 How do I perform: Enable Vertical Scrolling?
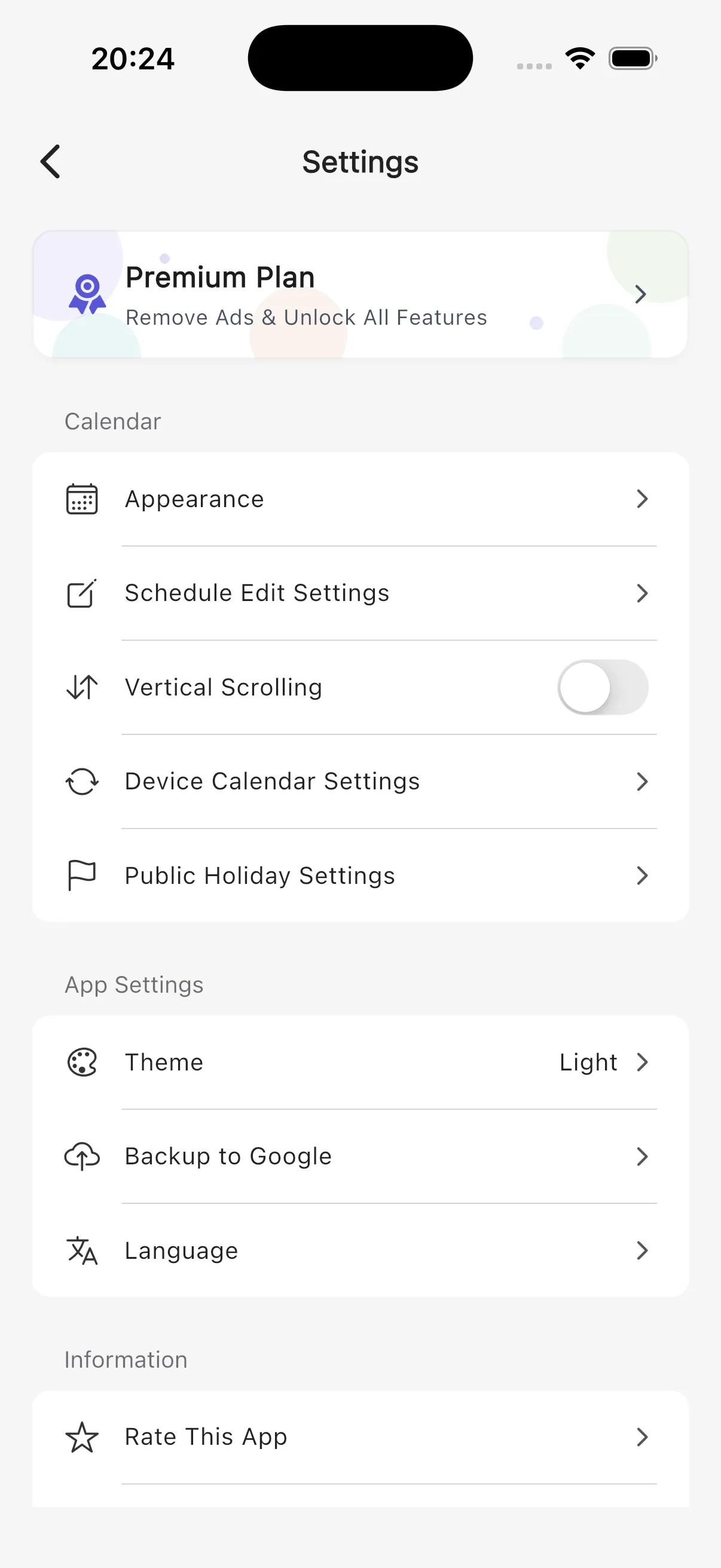pos(603,687)
